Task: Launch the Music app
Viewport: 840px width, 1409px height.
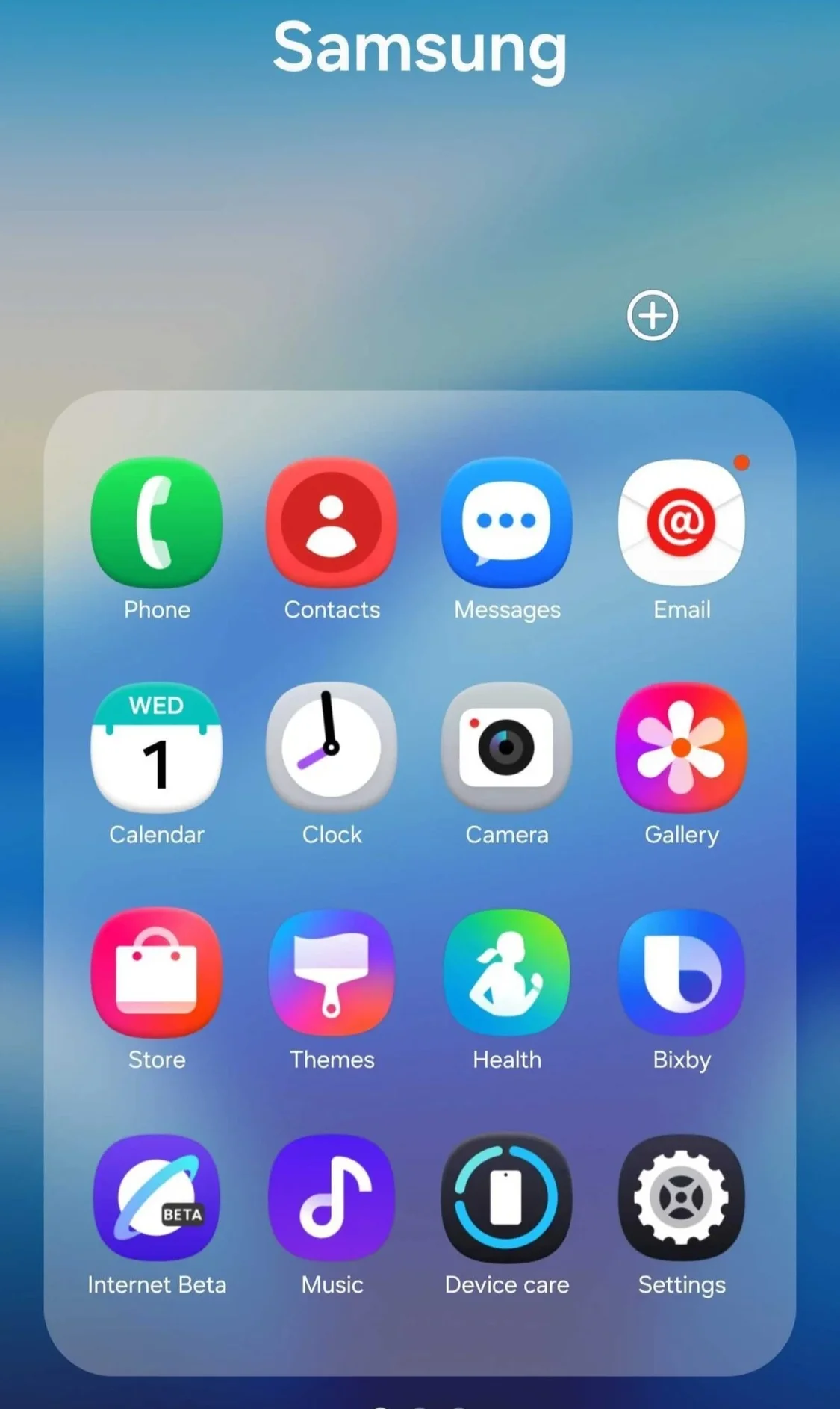Action: coord(332,1198)
